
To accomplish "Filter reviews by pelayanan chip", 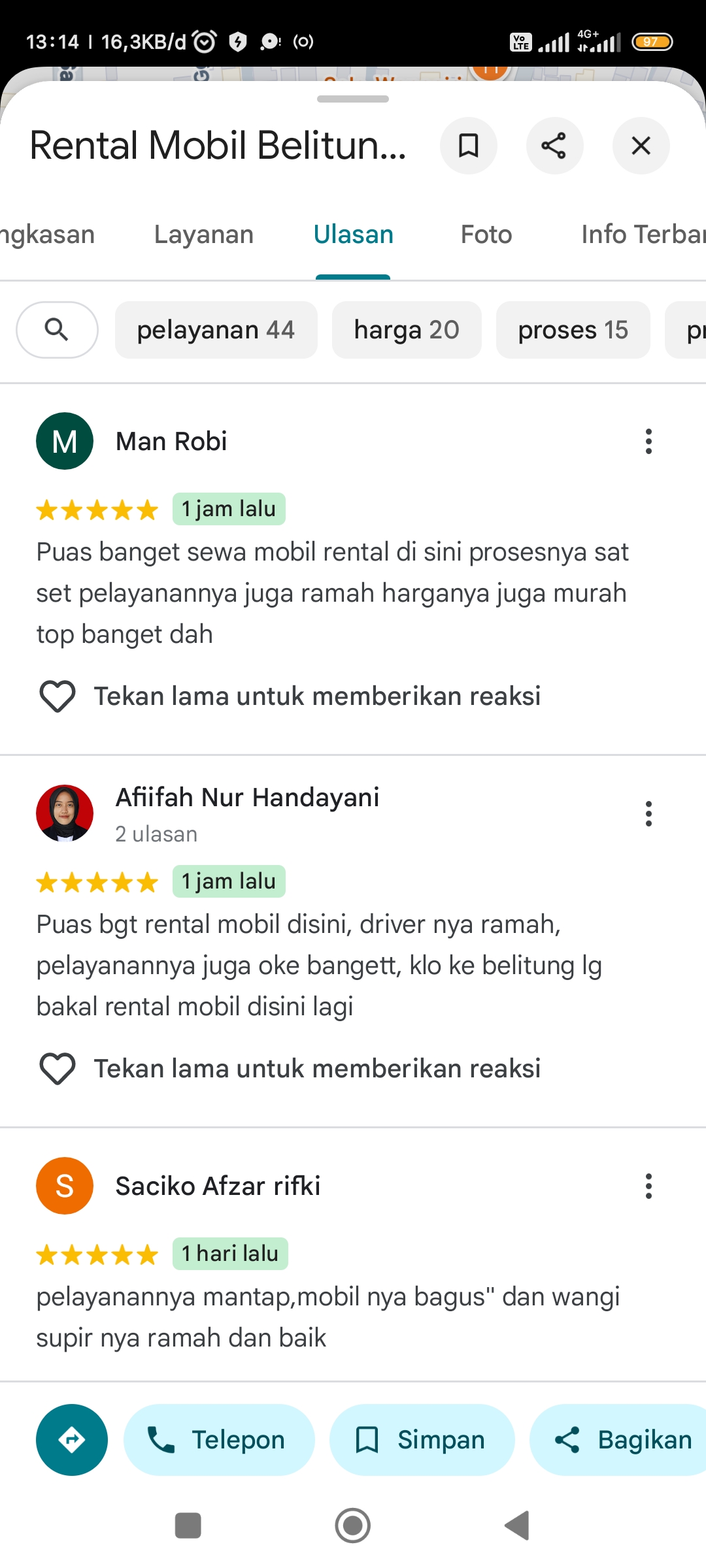I will click(x=216, y=330).
